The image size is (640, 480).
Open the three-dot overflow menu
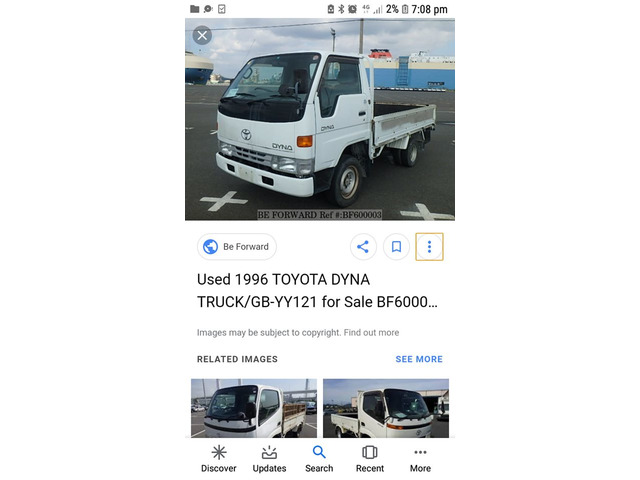[429, 246]
